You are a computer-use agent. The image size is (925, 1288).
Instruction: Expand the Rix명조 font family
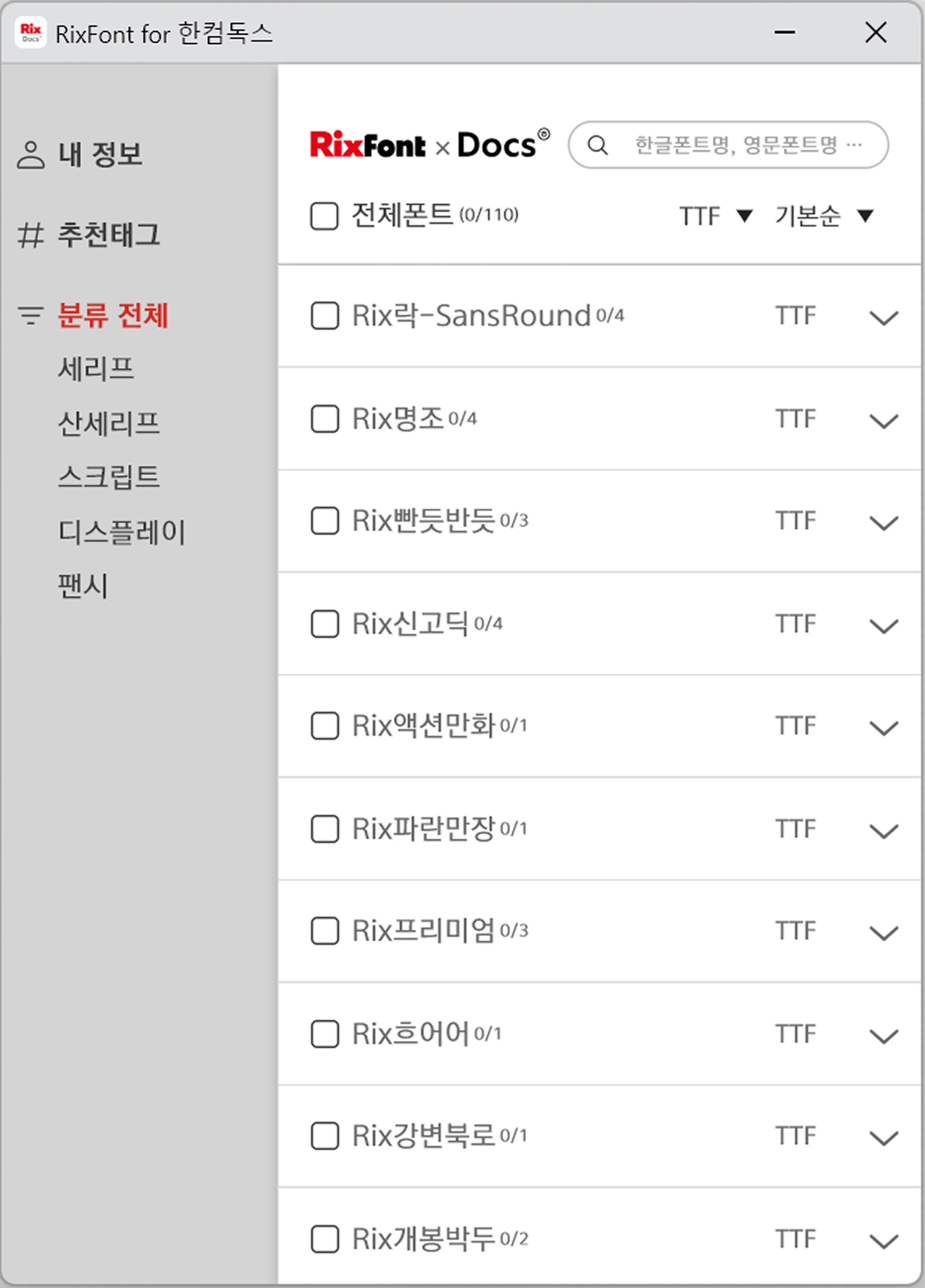[x=883, y=420]
